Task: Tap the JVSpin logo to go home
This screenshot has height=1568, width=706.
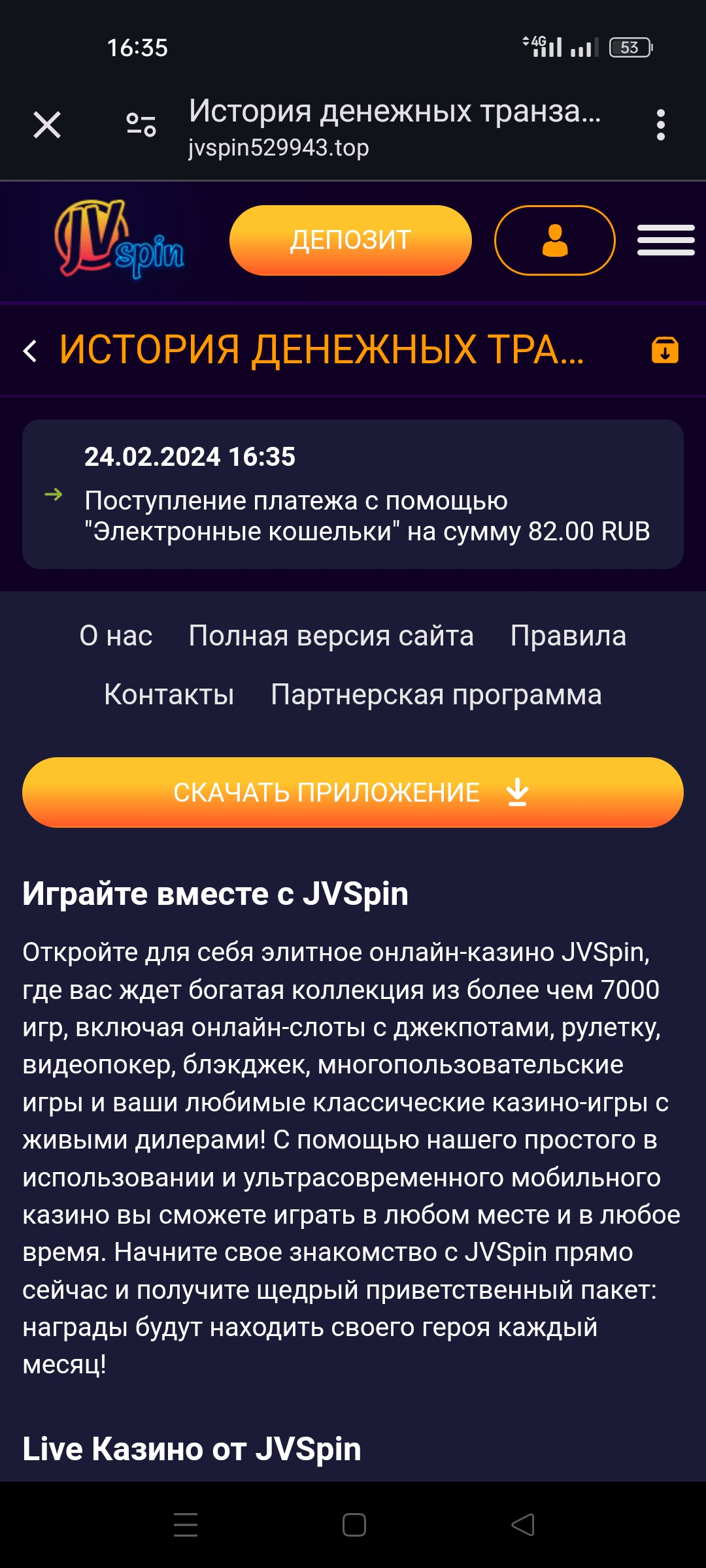Action: click(x=120, y=239)
